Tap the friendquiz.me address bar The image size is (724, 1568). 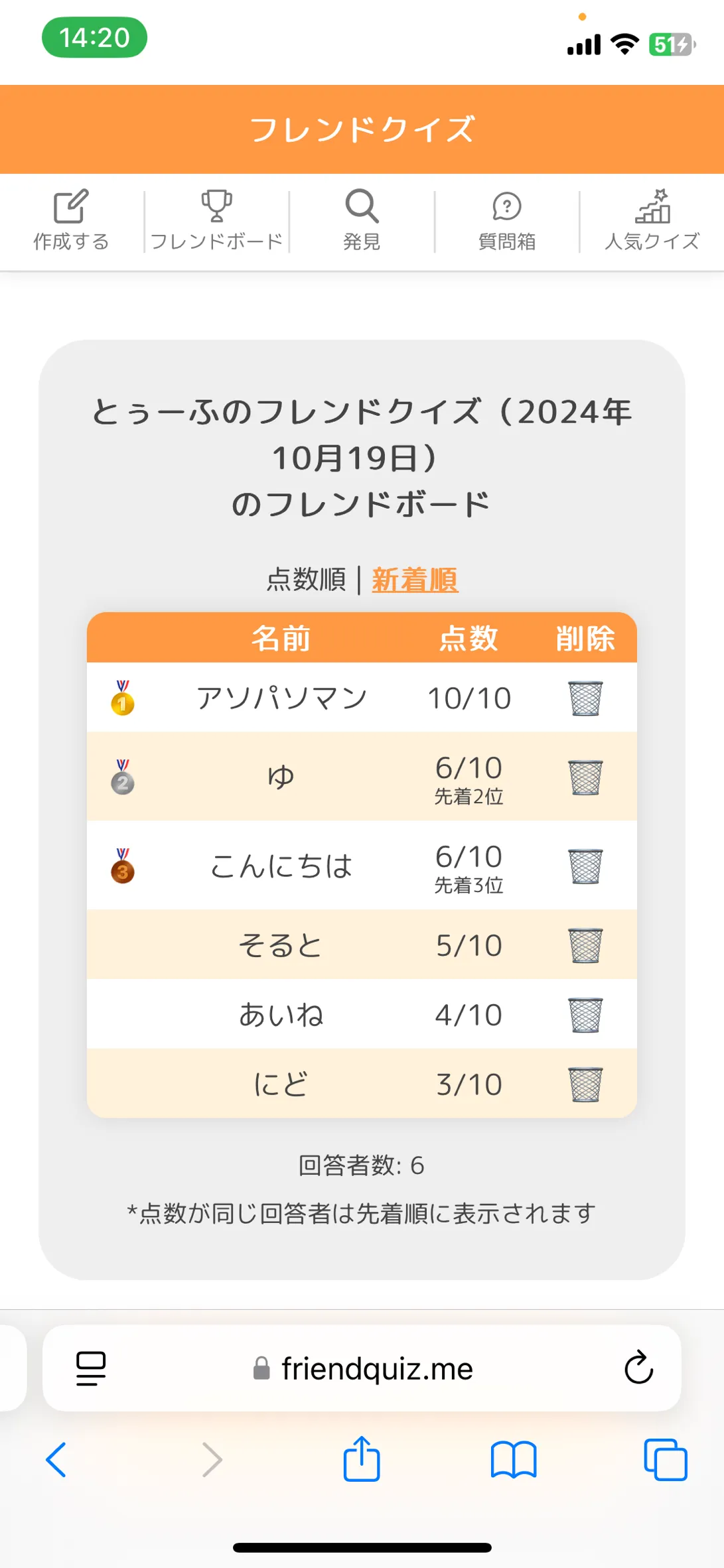[x=362, y=1368]
